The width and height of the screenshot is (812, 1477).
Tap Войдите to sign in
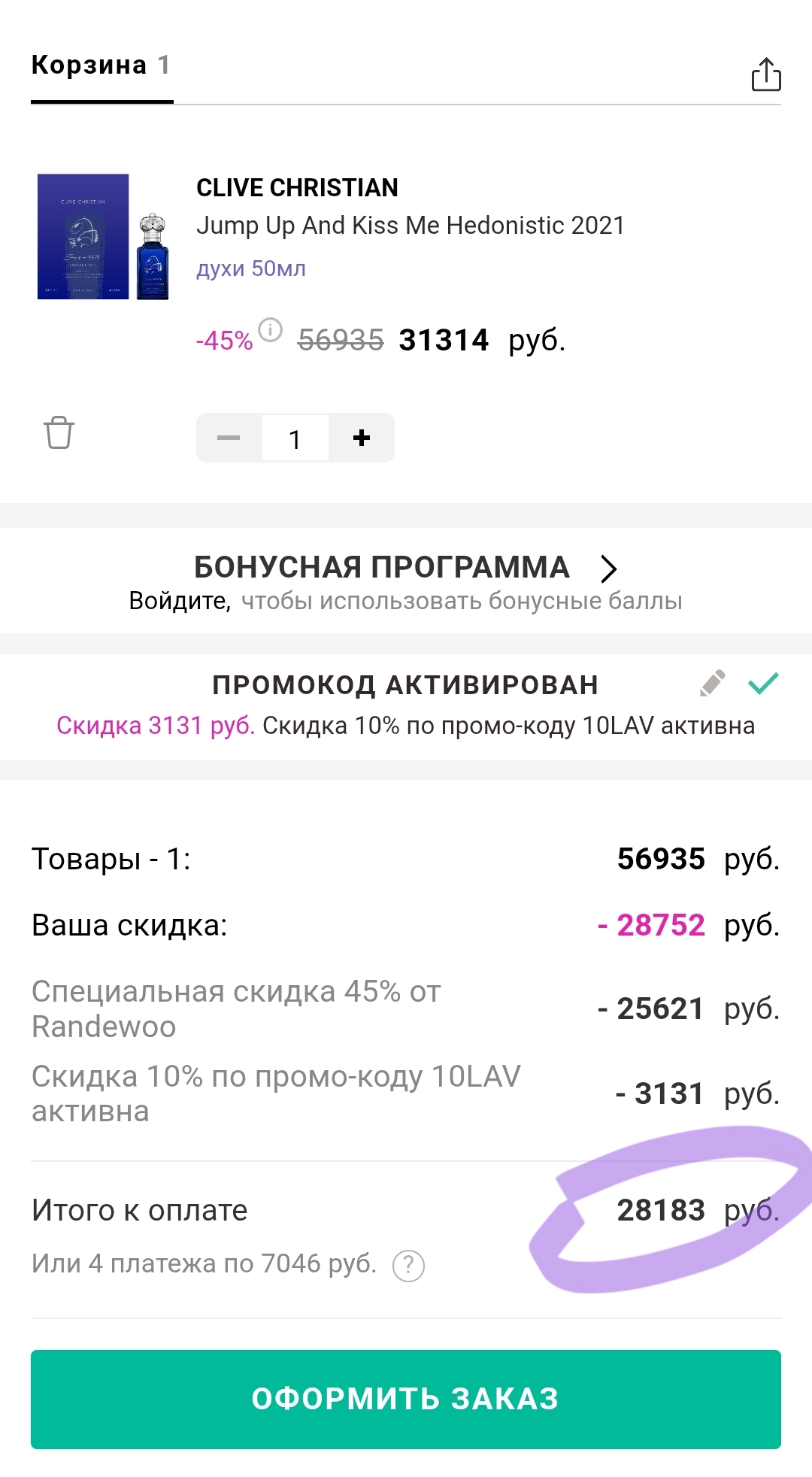point(179,601)
